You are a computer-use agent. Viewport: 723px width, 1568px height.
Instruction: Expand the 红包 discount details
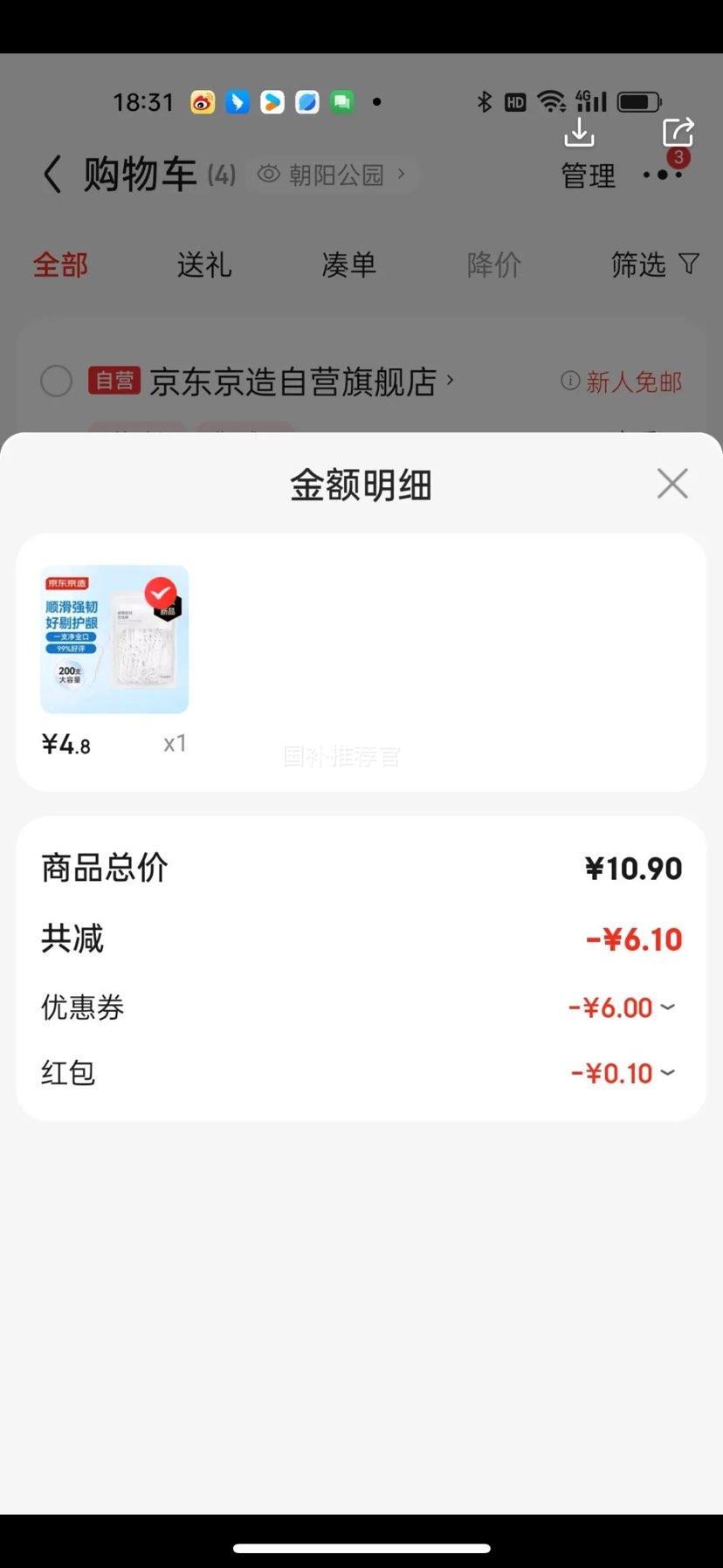(x=623, y=1073)
